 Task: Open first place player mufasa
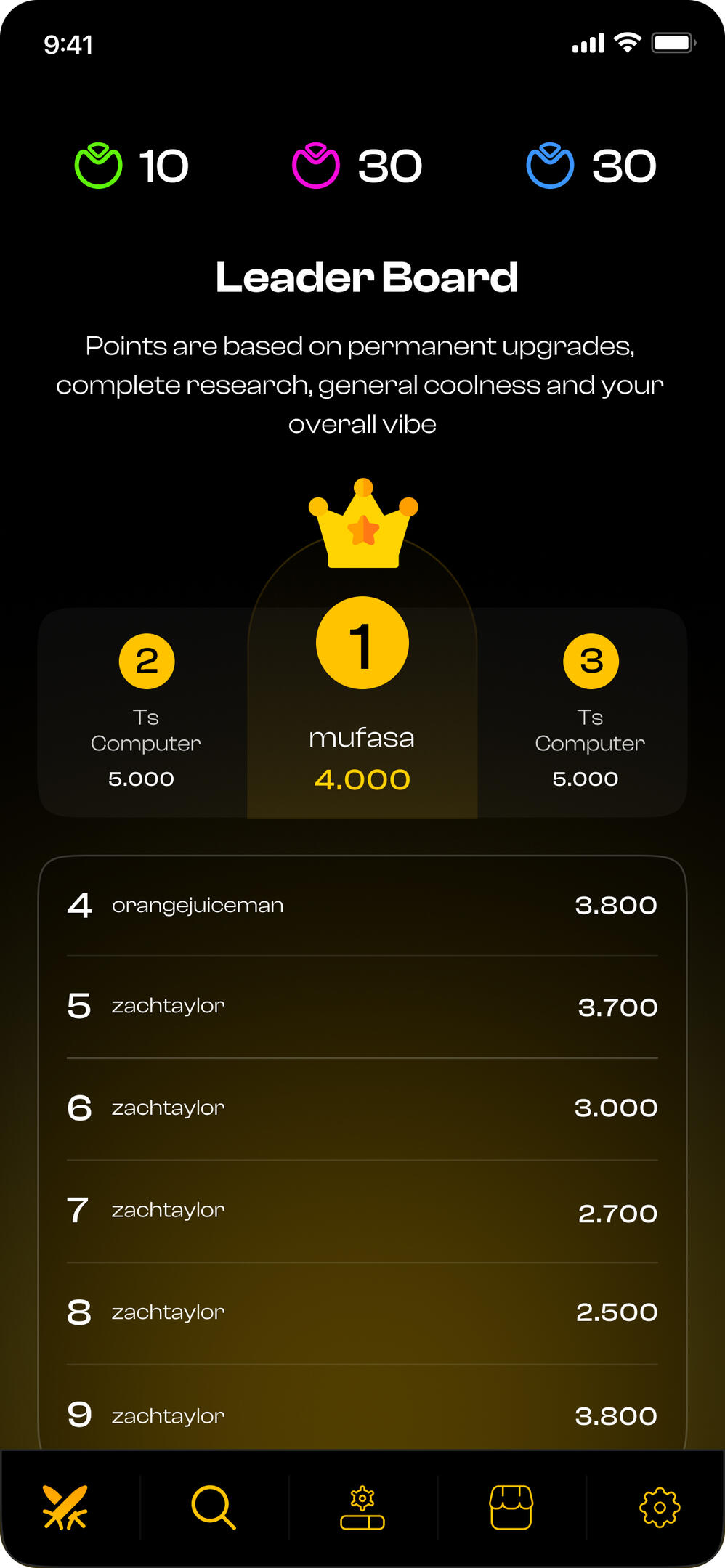362,697
